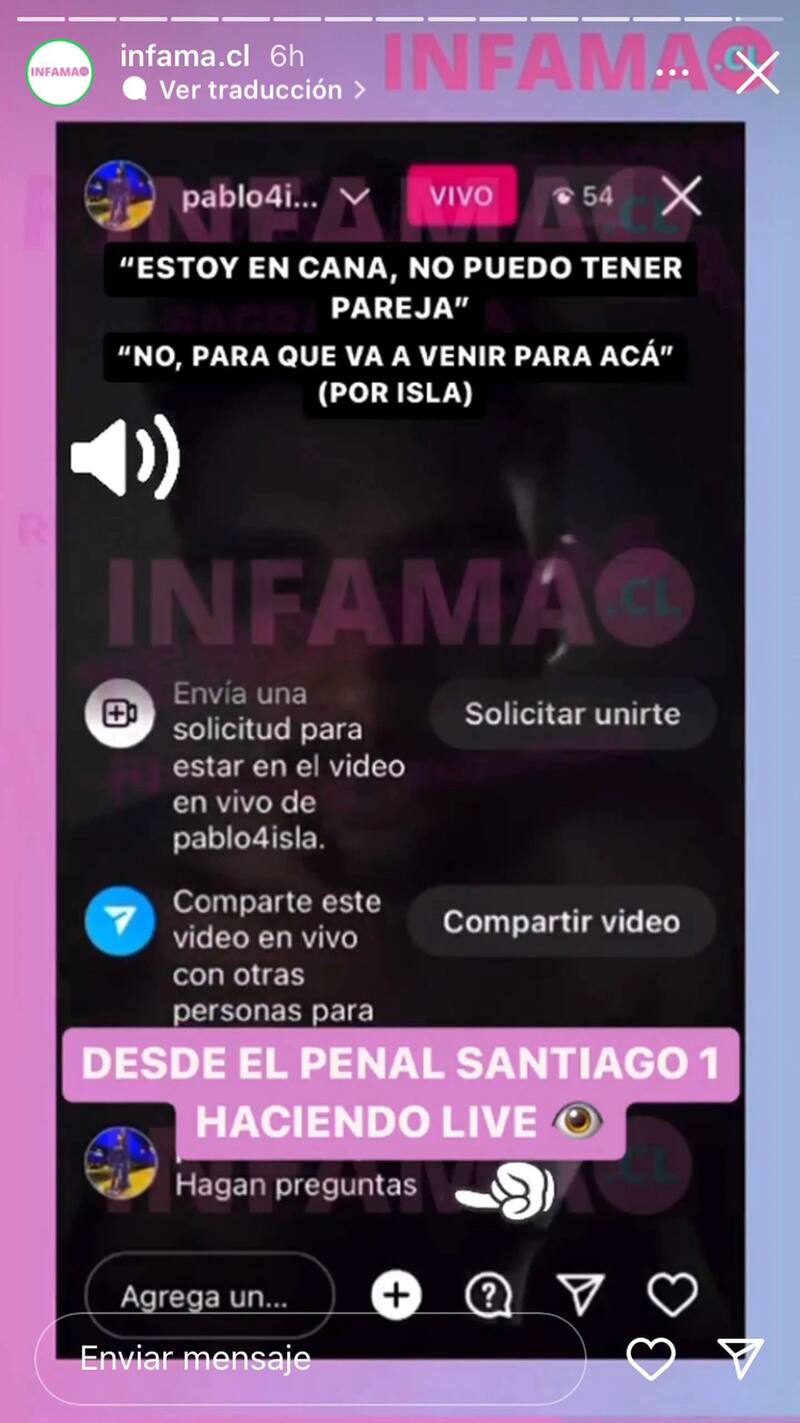Screen dimensions: 800x1423
Task: Tap Ver traducción to translate the story
Action: tap(251, 90)
